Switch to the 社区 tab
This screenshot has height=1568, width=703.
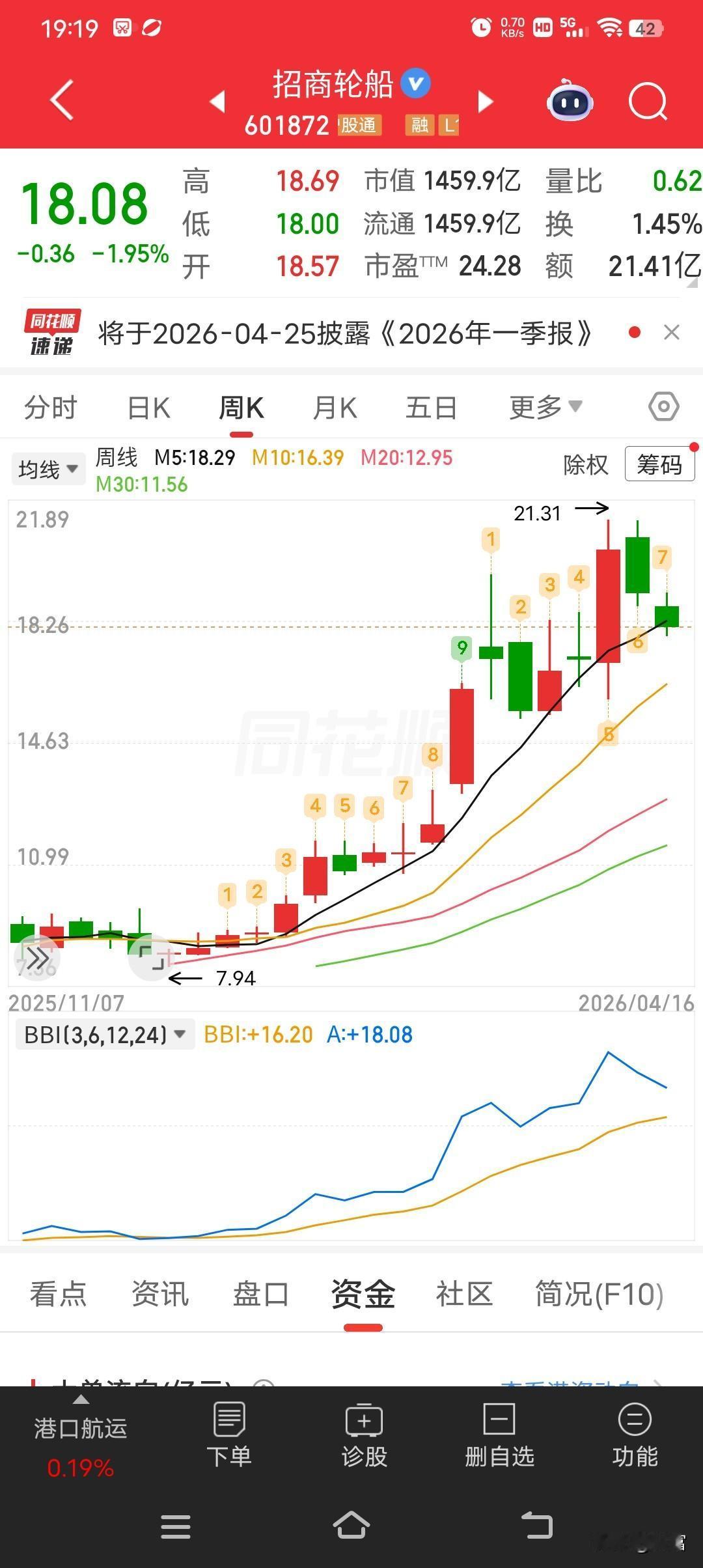point(464,1294)
